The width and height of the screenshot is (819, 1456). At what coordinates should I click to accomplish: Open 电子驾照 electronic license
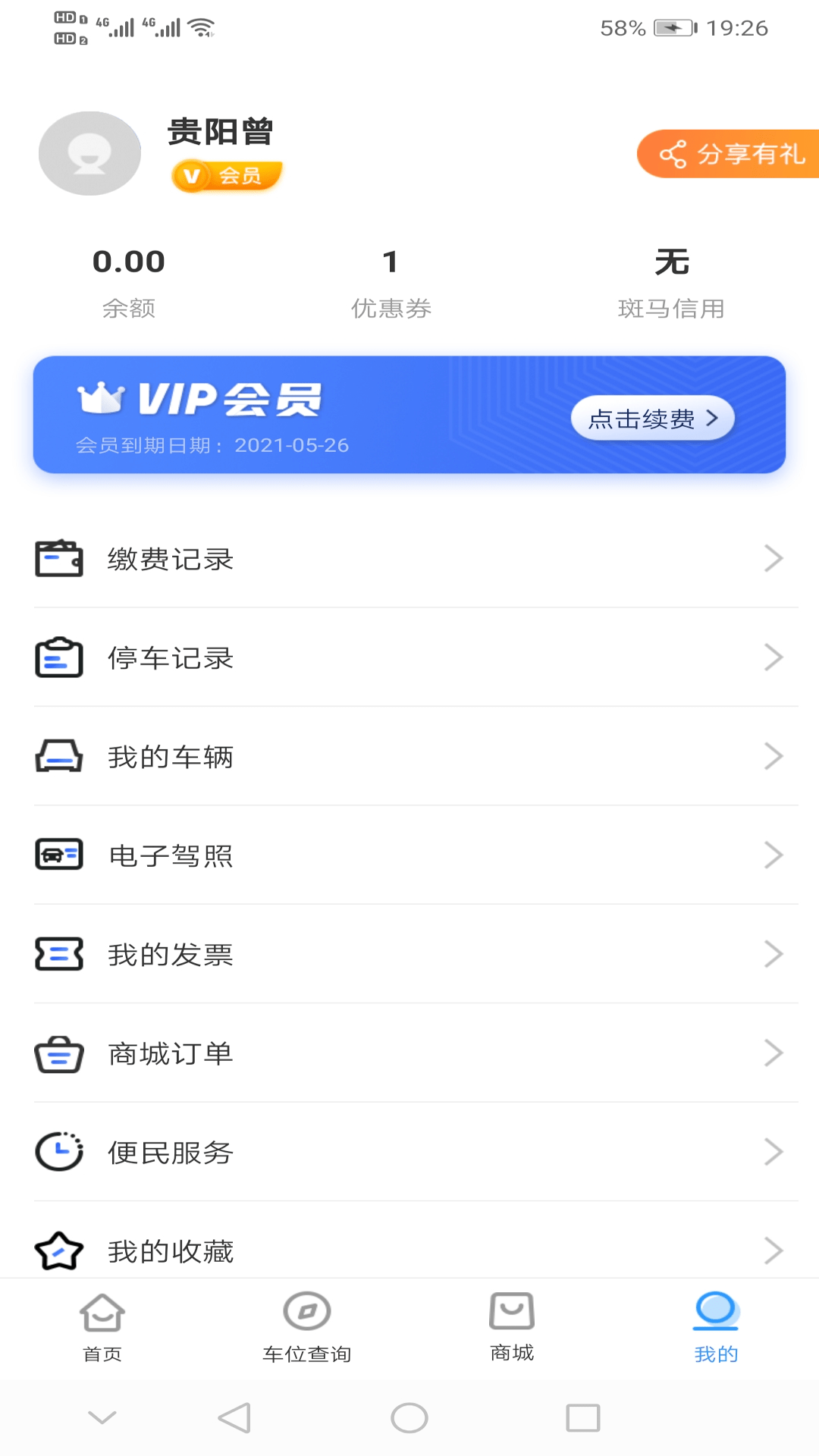[x=409, y=855]
